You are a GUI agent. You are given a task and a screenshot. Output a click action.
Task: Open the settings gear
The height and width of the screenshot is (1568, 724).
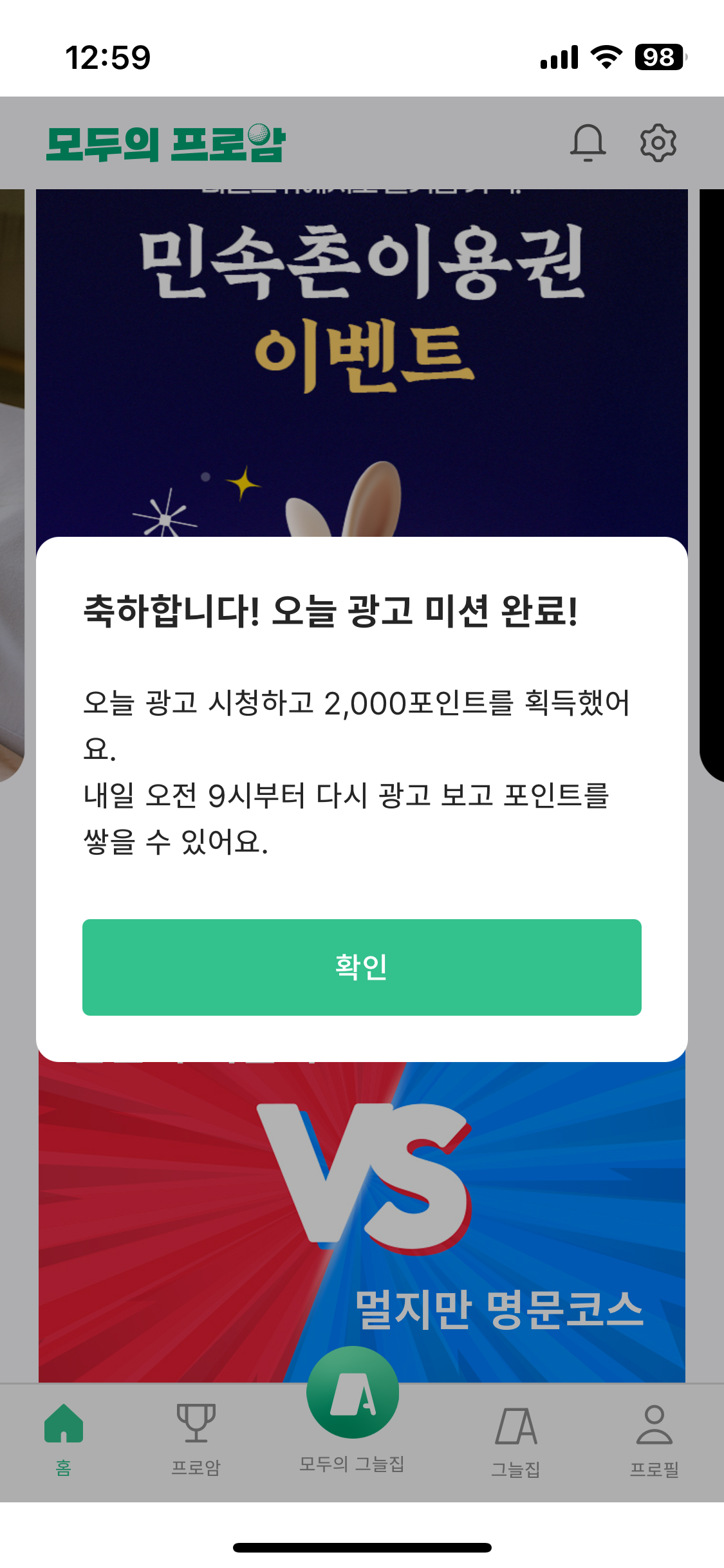(658, 142)
